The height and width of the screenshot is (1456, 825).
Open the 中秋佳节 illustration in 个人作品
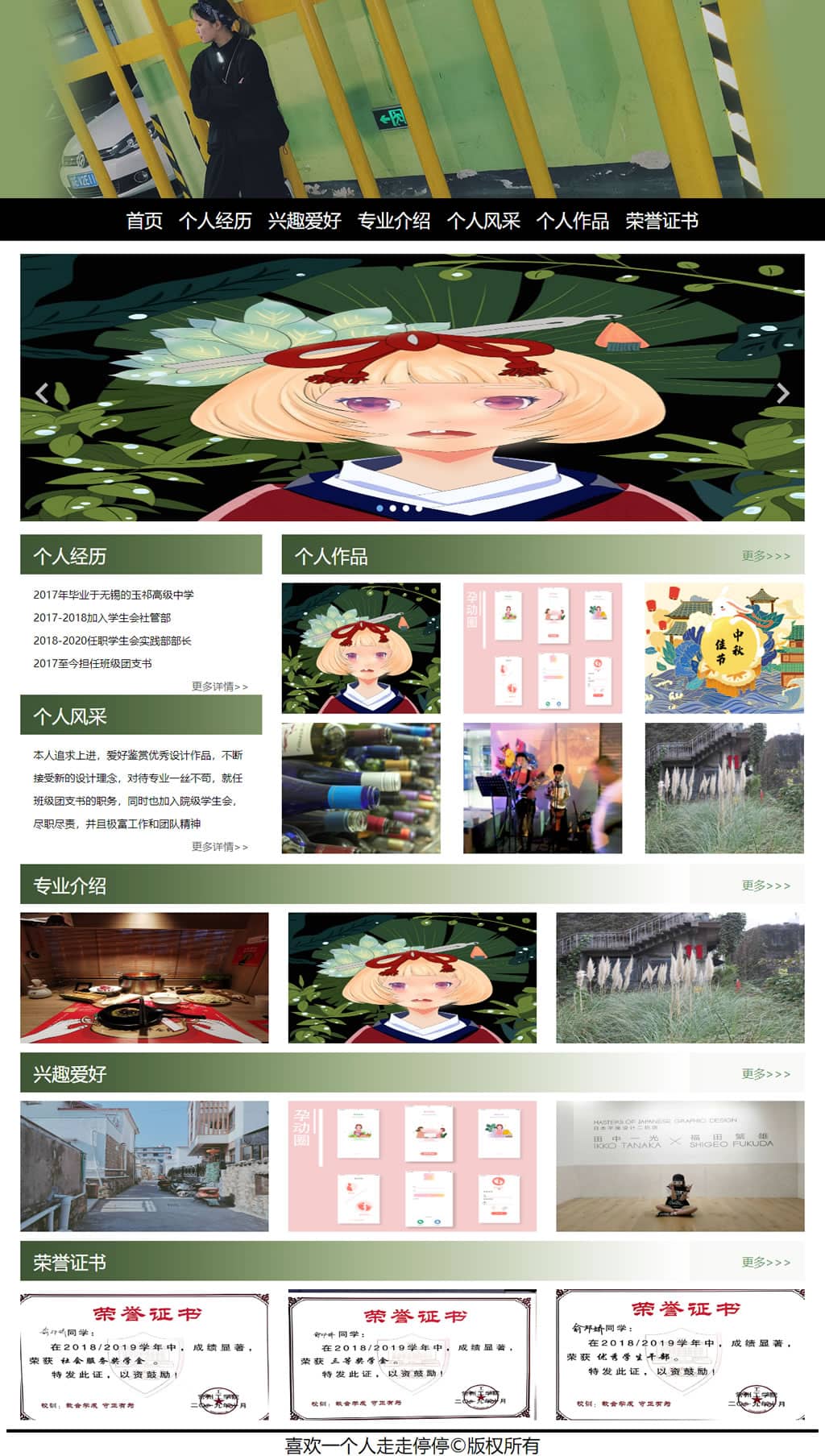(723, 648)
